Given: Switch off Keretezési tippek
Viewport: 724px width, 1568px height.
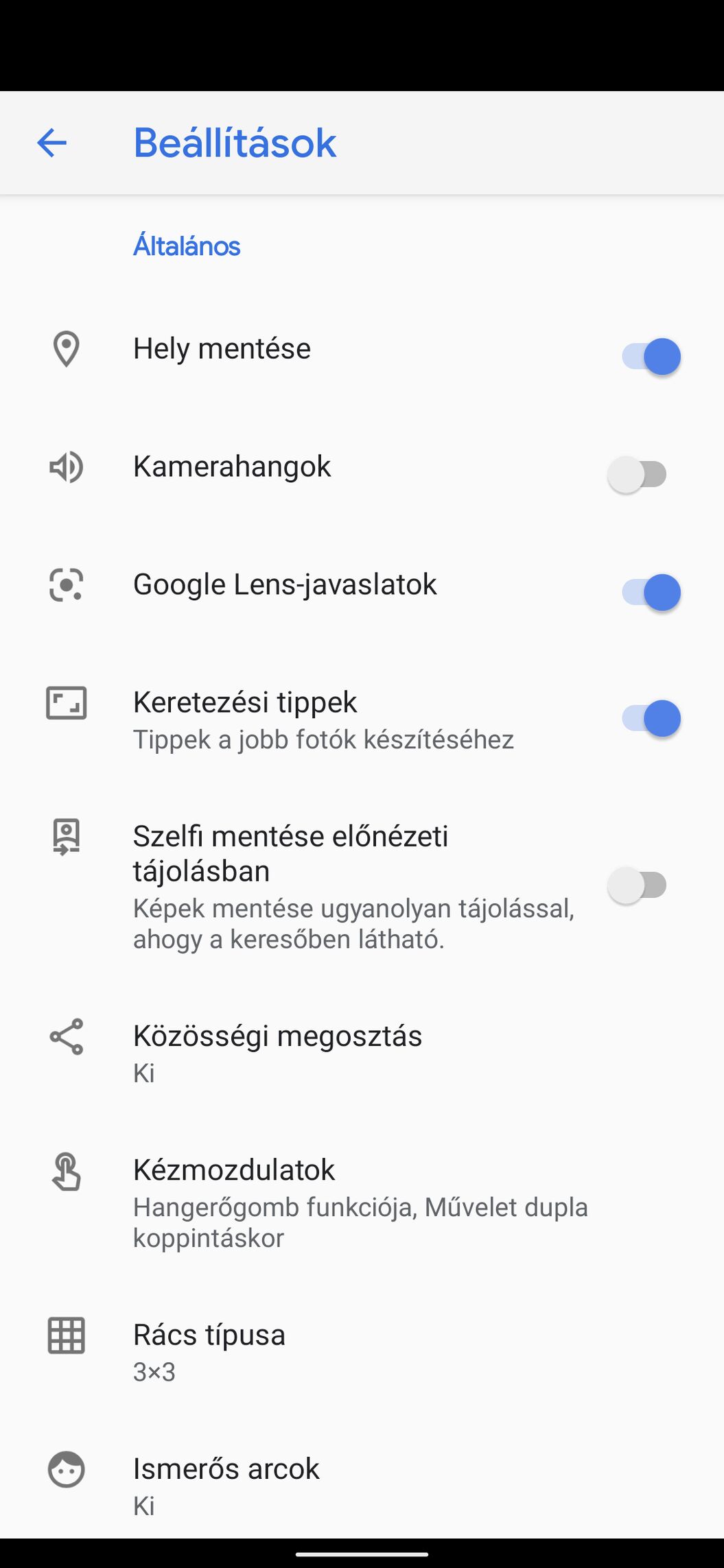Looking at the screenshot, I should pos(650,719).
